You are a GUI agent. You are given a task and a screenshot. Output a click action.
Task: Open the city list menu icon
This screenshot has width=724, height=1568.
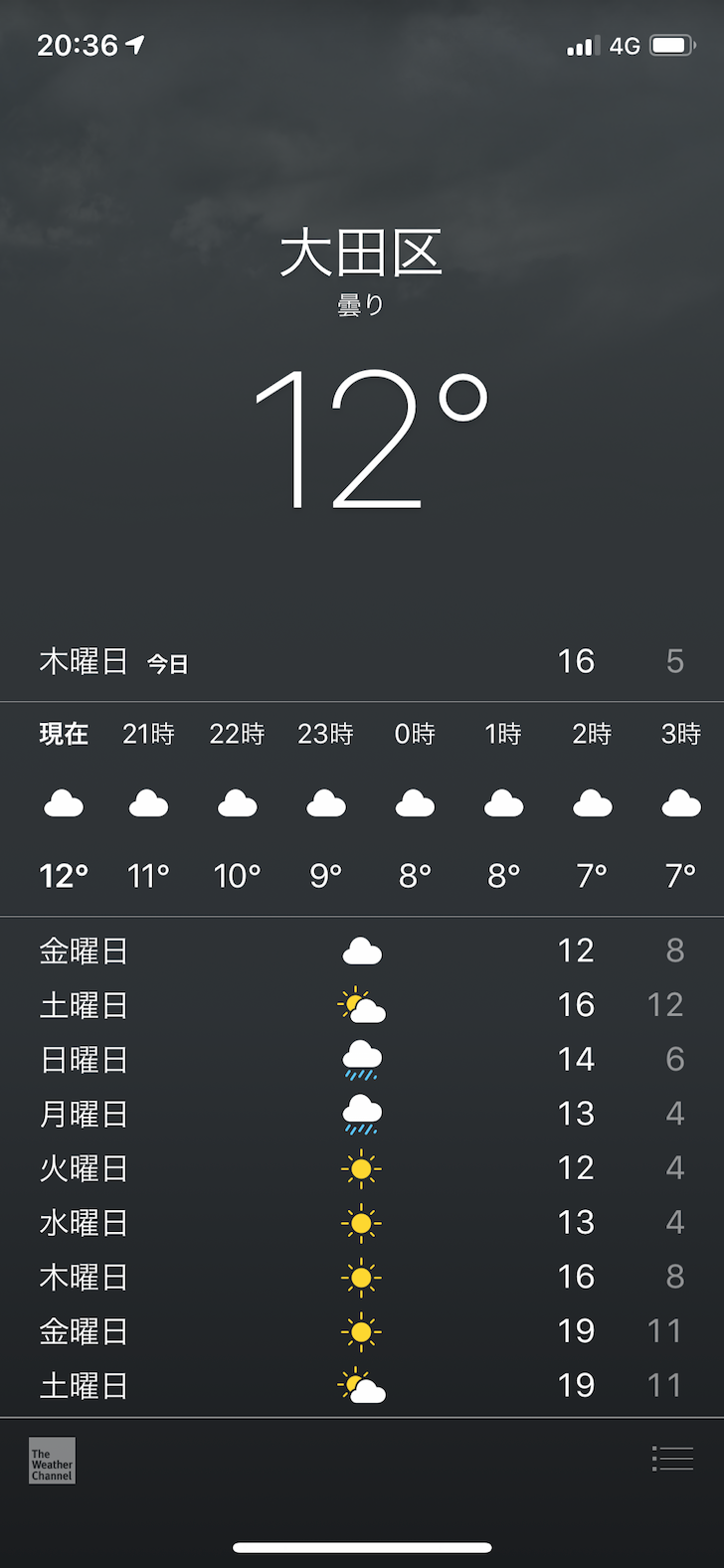(672, 1459)
